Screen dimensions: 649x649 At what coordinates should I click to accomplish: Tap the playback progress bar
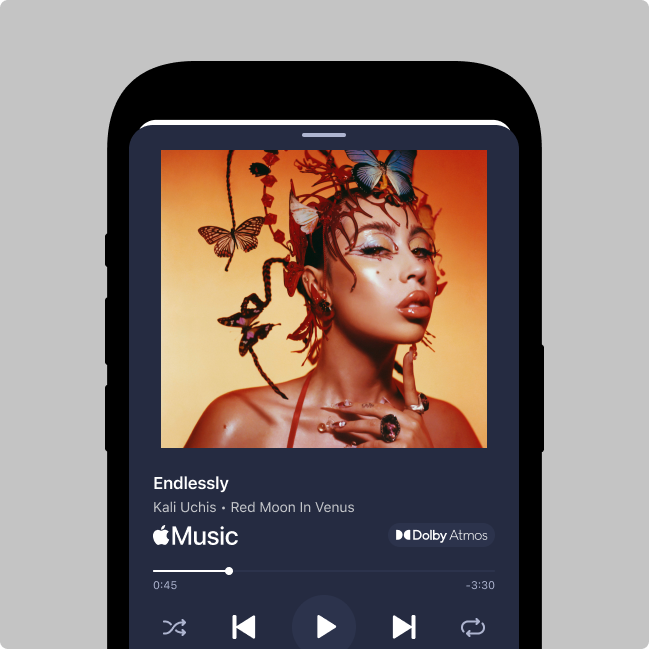323,571
